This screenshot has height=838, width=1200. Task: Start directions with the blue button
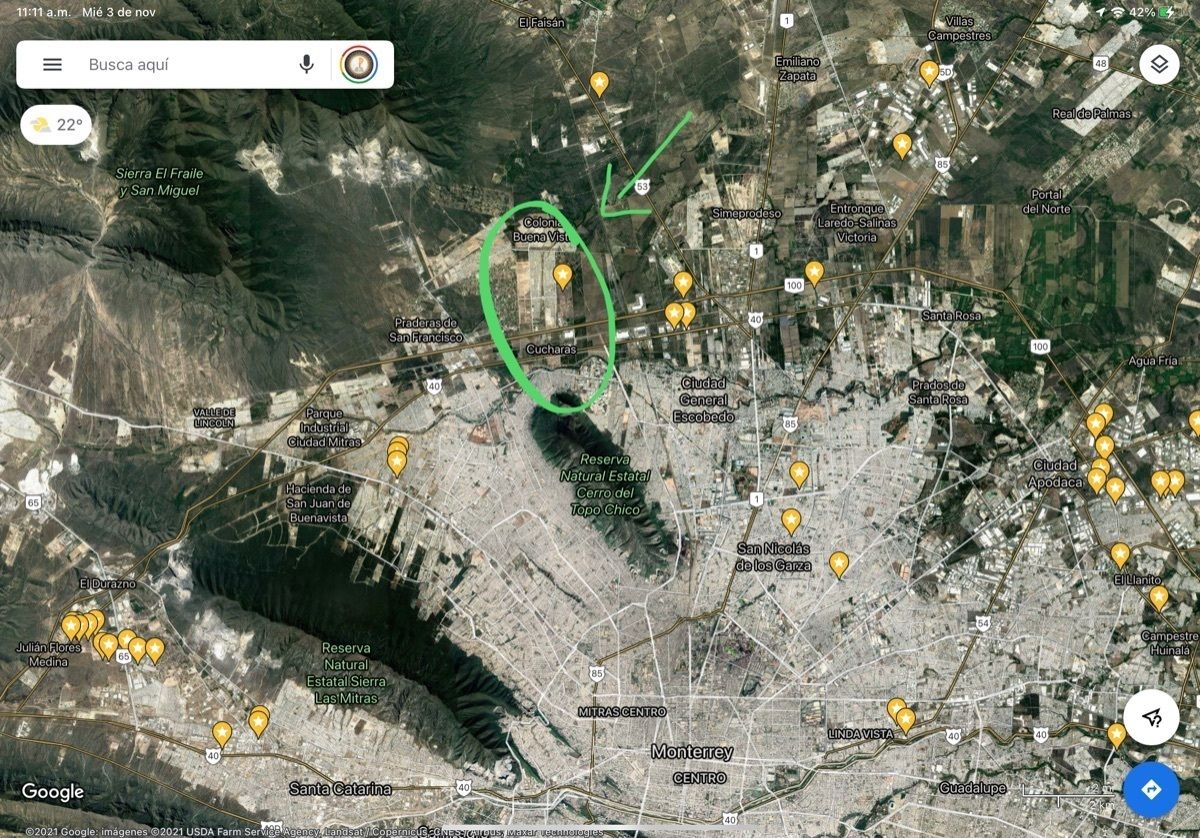click(1151, 790)
